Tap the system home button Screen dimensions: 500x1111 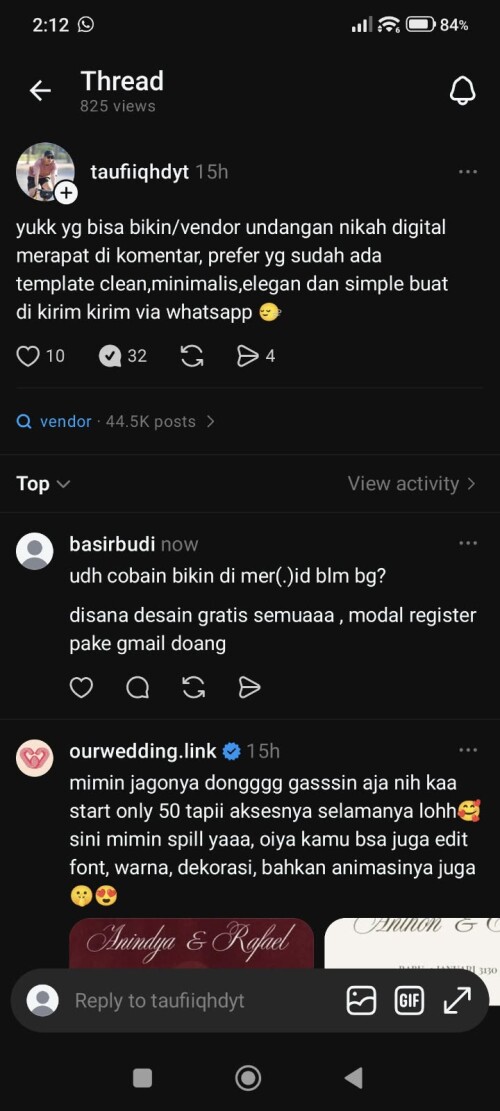click(x=248, y=1078)
